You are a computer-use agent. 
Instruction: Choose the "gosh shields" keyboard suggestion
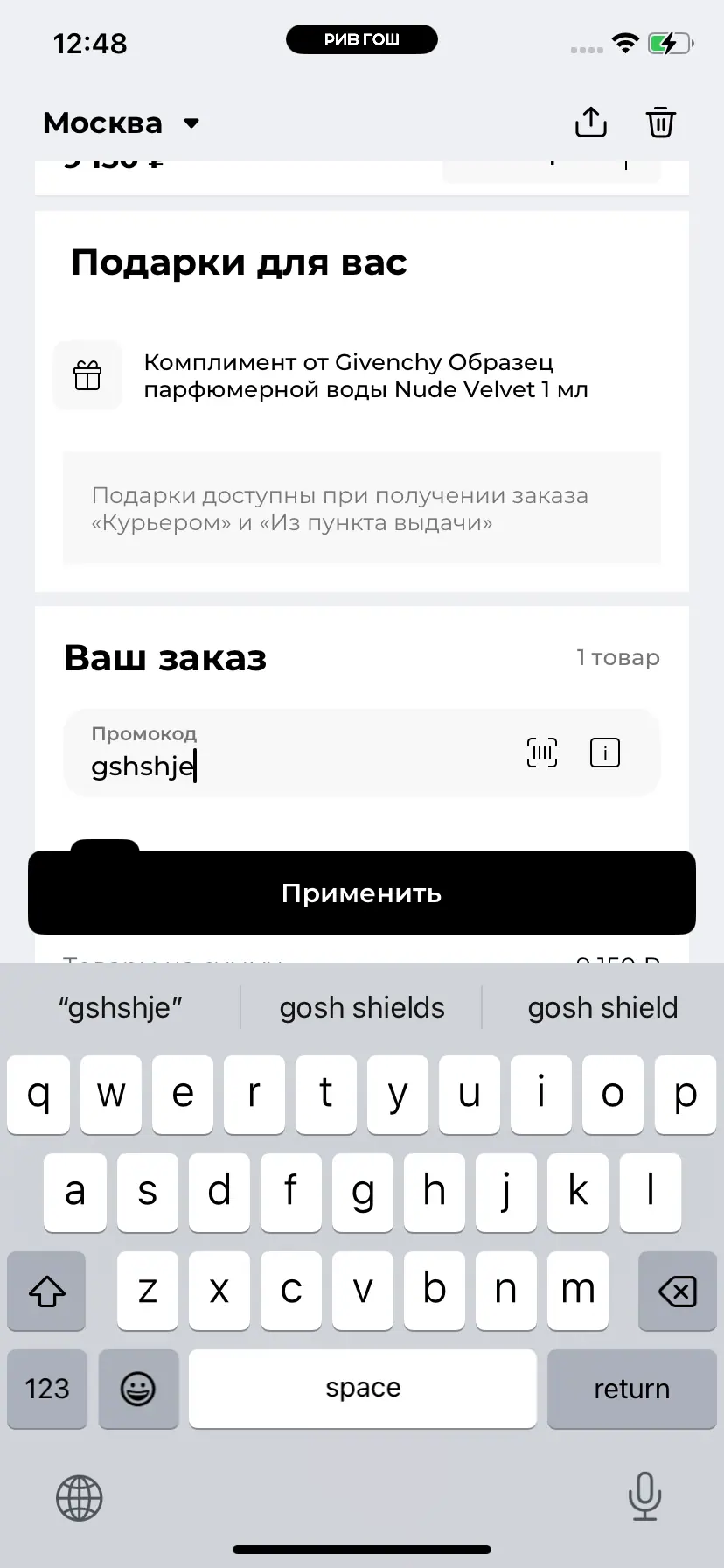coord(362,1008)
